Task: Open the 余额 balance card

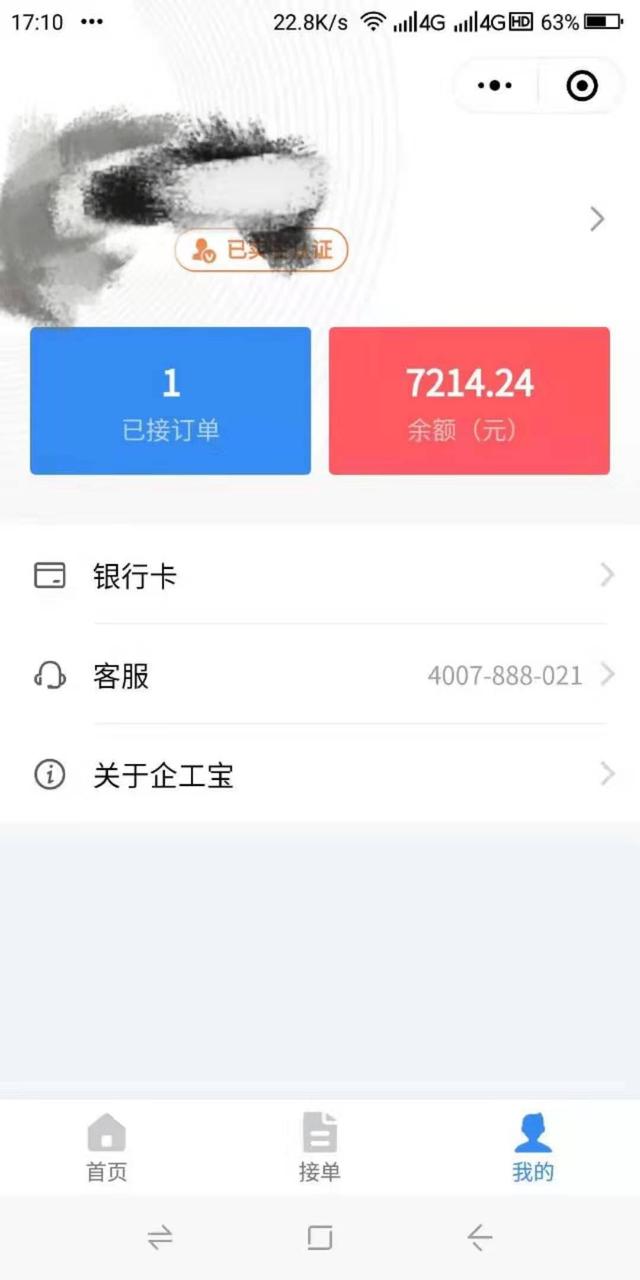Action: tap(469, 401)
